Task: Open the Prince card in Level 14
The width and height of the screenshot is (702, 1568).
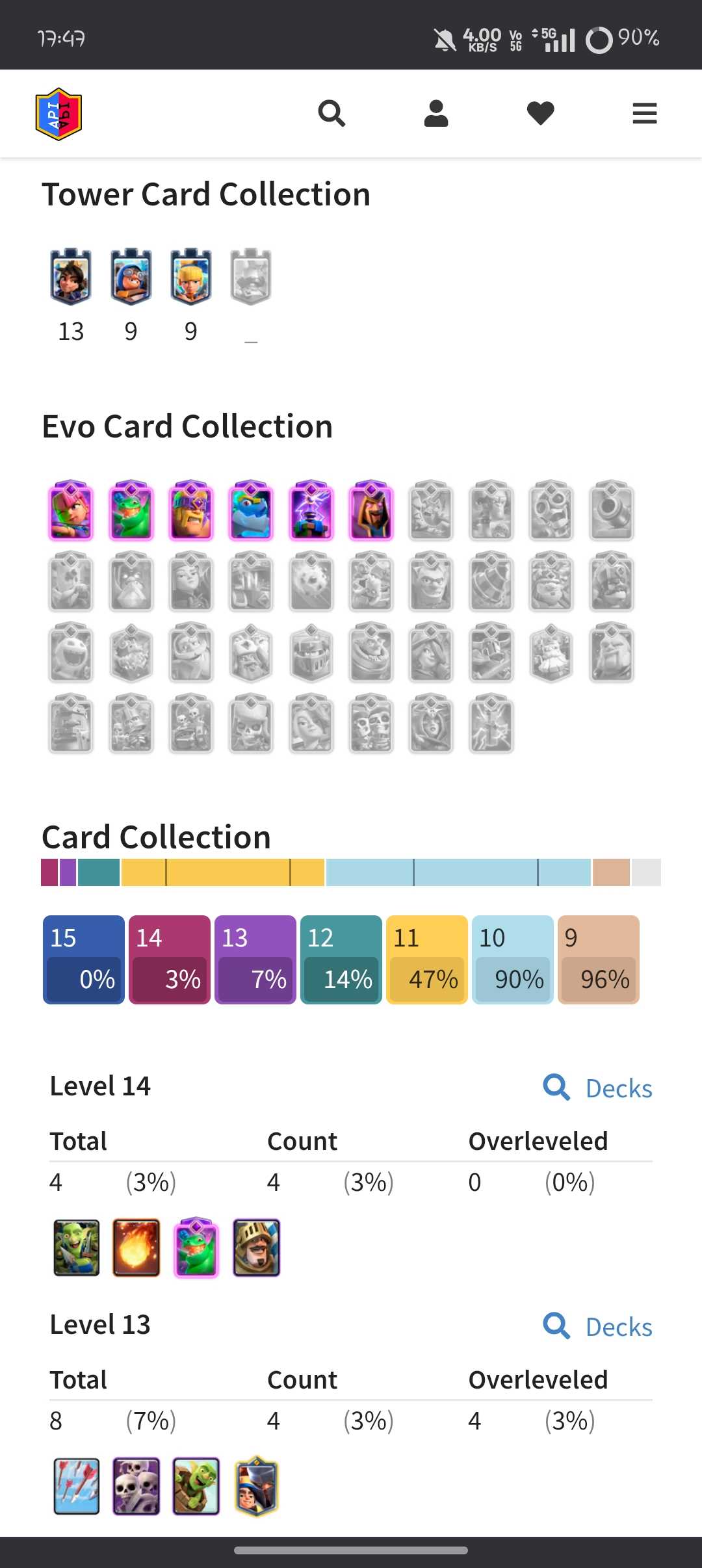Action: (257, 1248)
